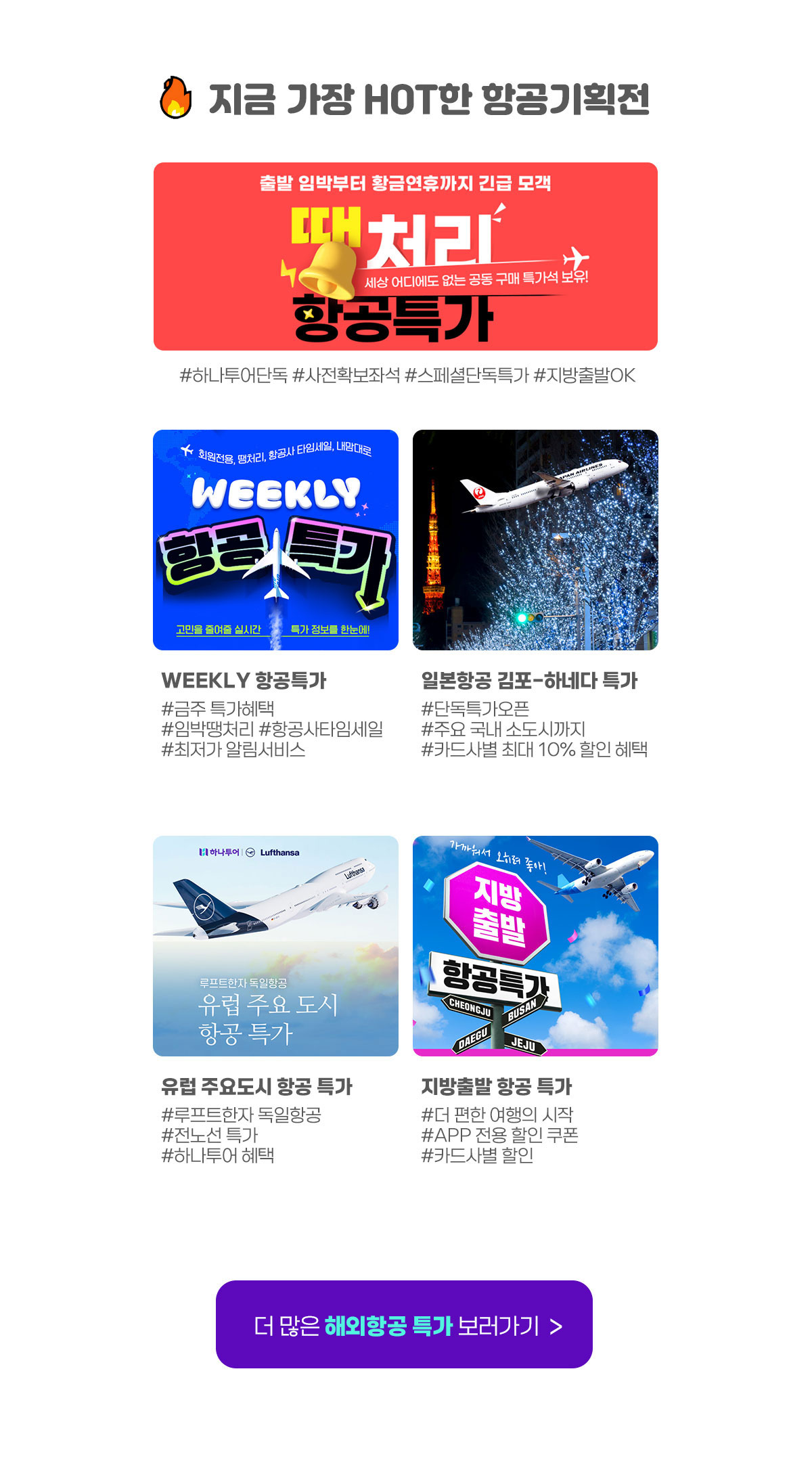Open the 지방출발 항공 특가 card
Viewport: 812px width, 1478px height.
[x=535, y=946]
